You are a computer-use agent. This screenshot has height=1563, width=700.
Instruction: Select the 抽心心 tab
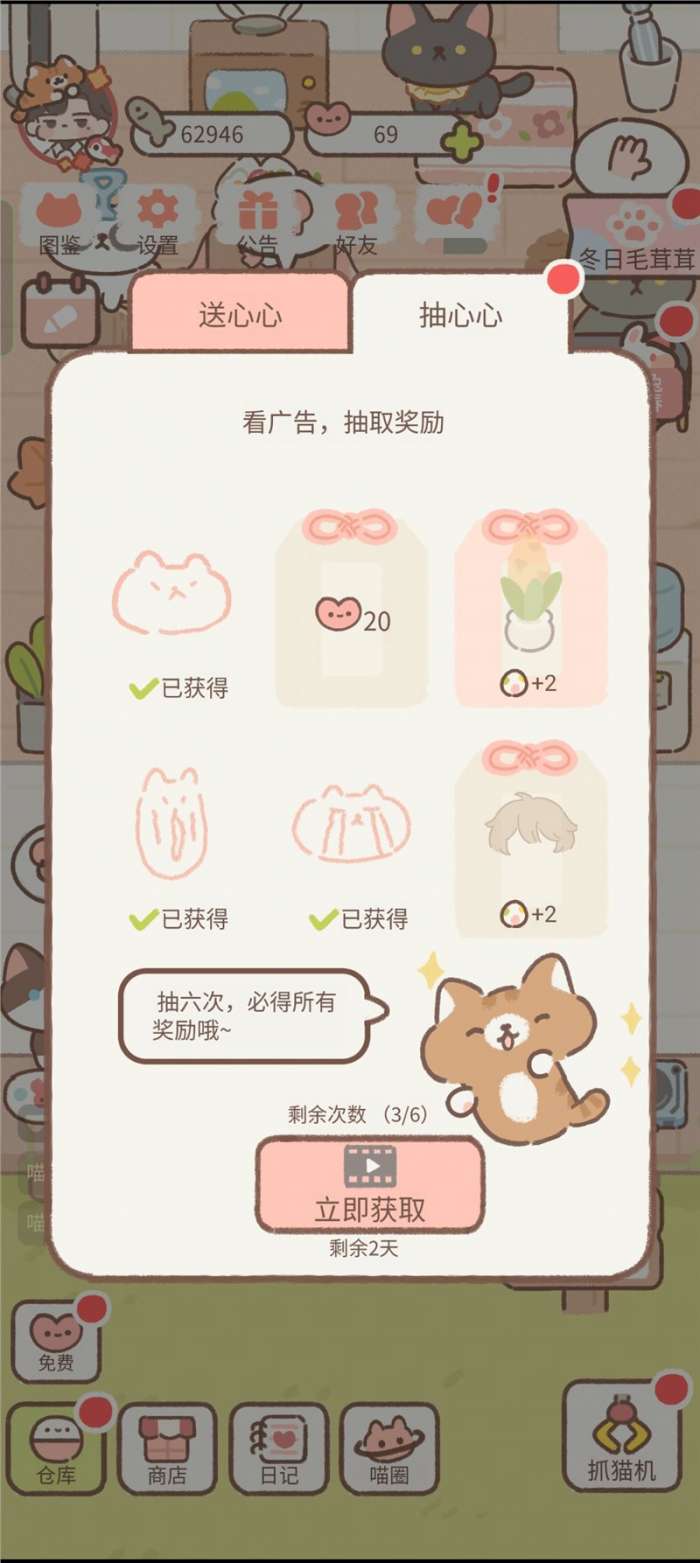click(460, 314)
